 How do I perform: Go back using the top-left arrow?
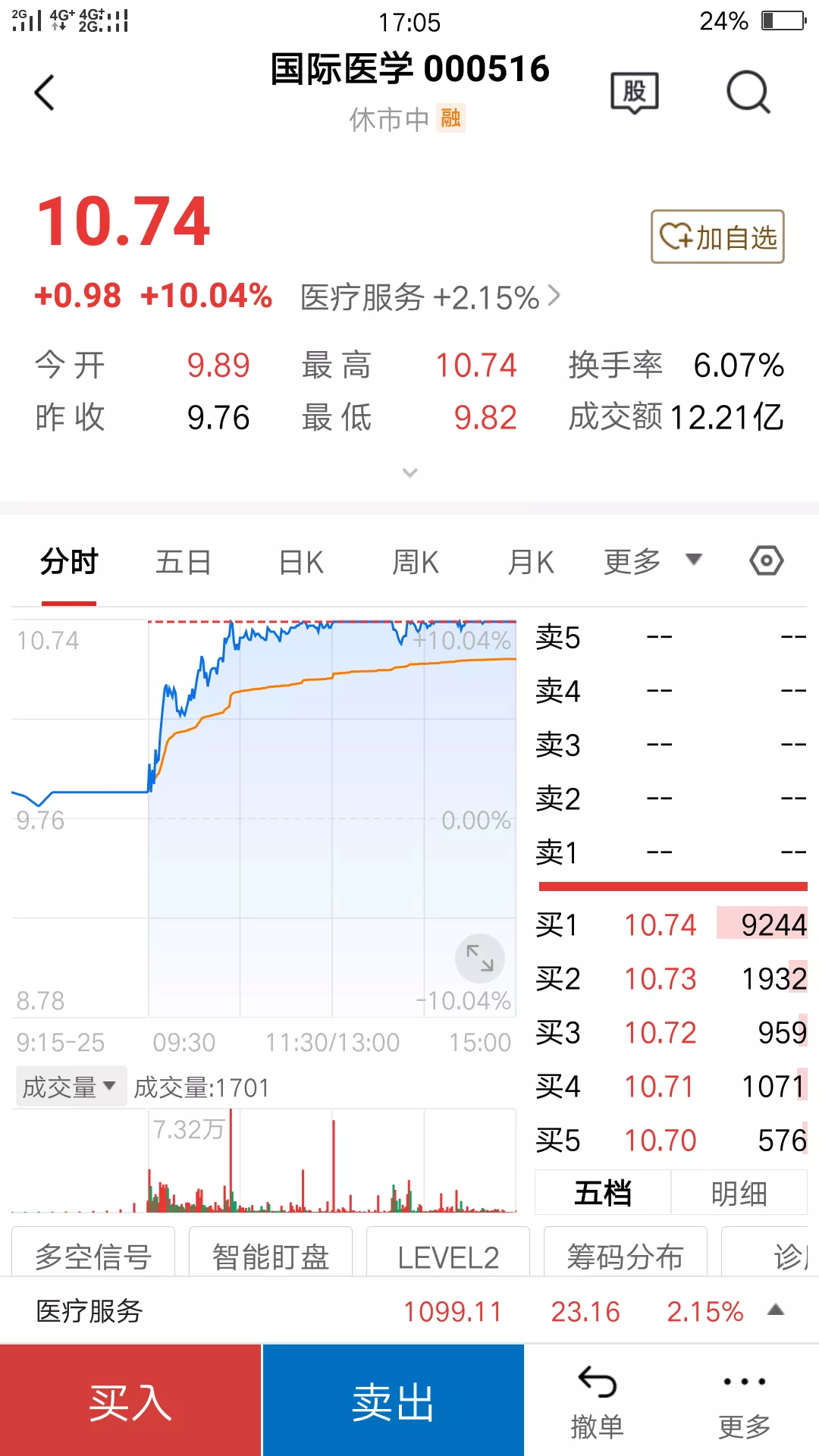click(45, 93)
